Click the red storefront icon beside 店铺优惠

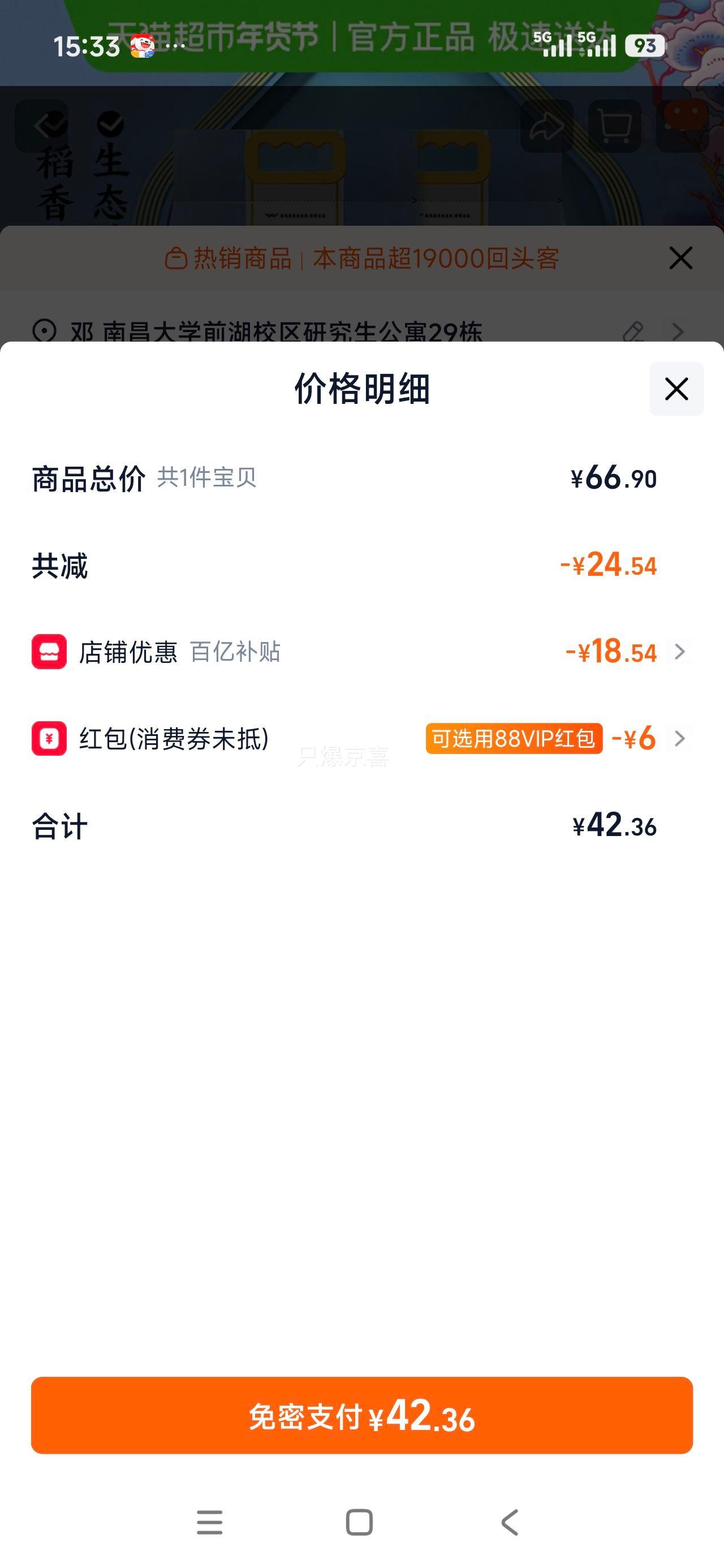(50, 651)
